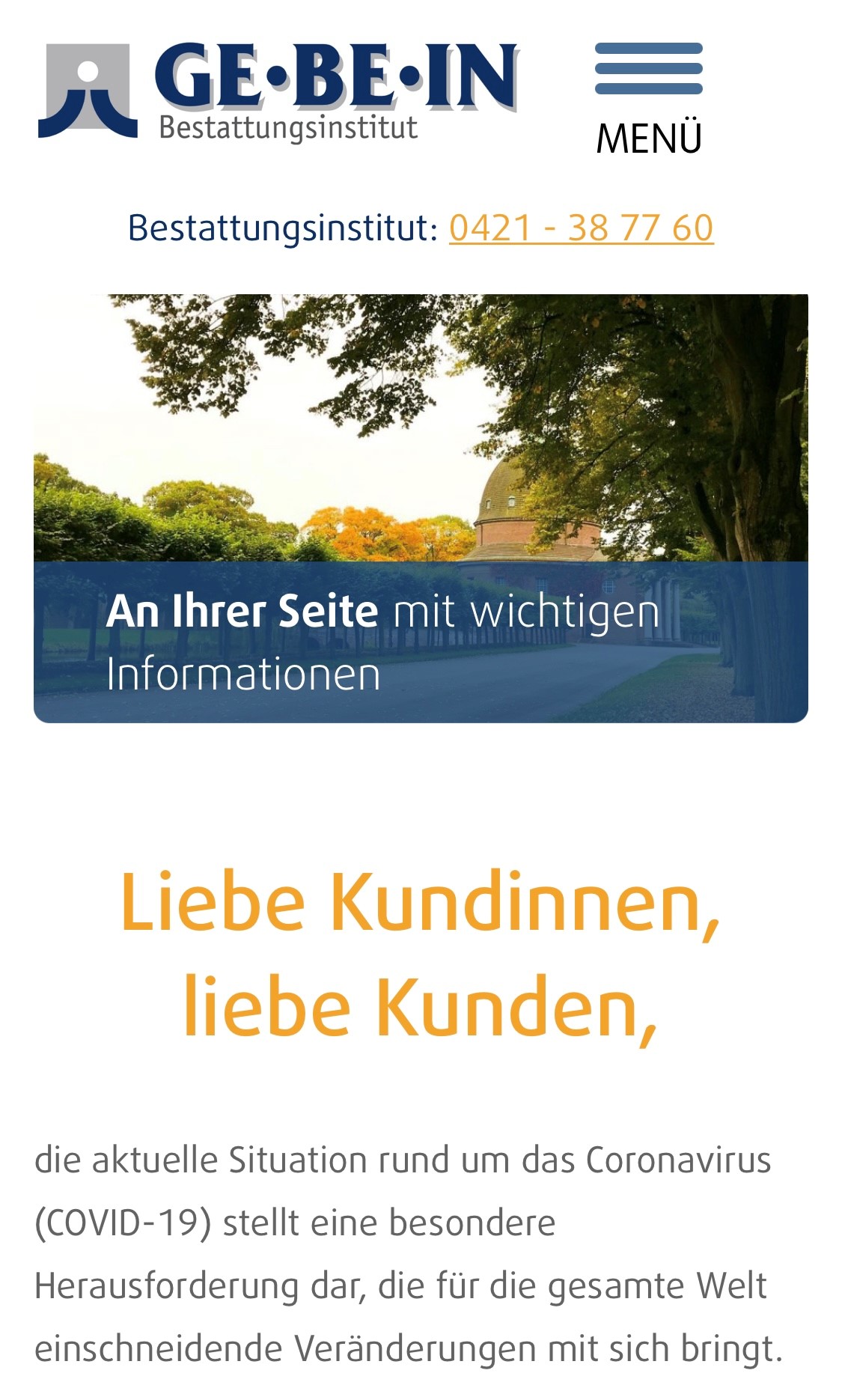
Task: Open the MENÜ hamburger menu
Action: tap(648, 97)
